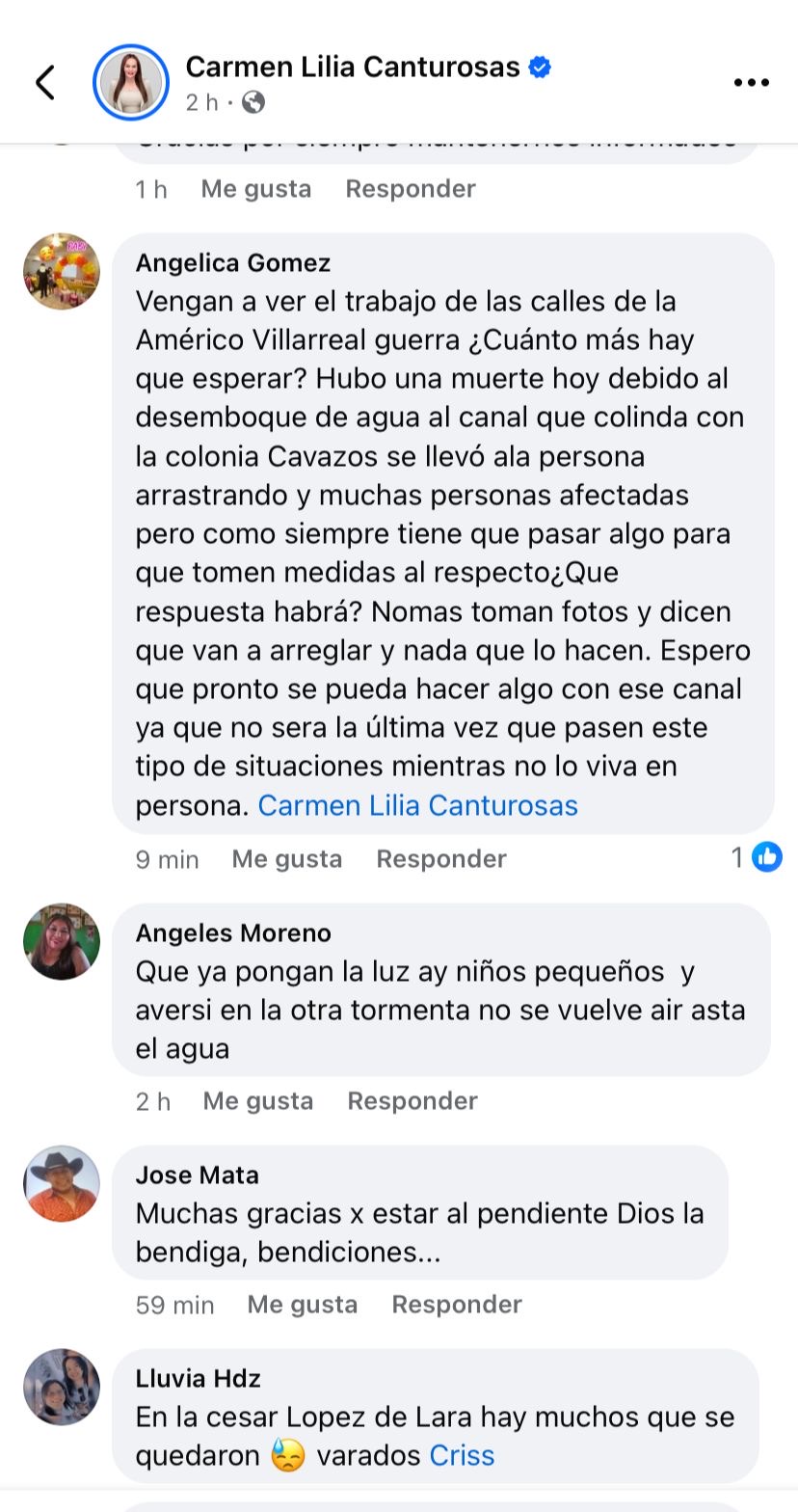
Task: Reply to the topmost comment posted 1 h ago
Action: 410,189
